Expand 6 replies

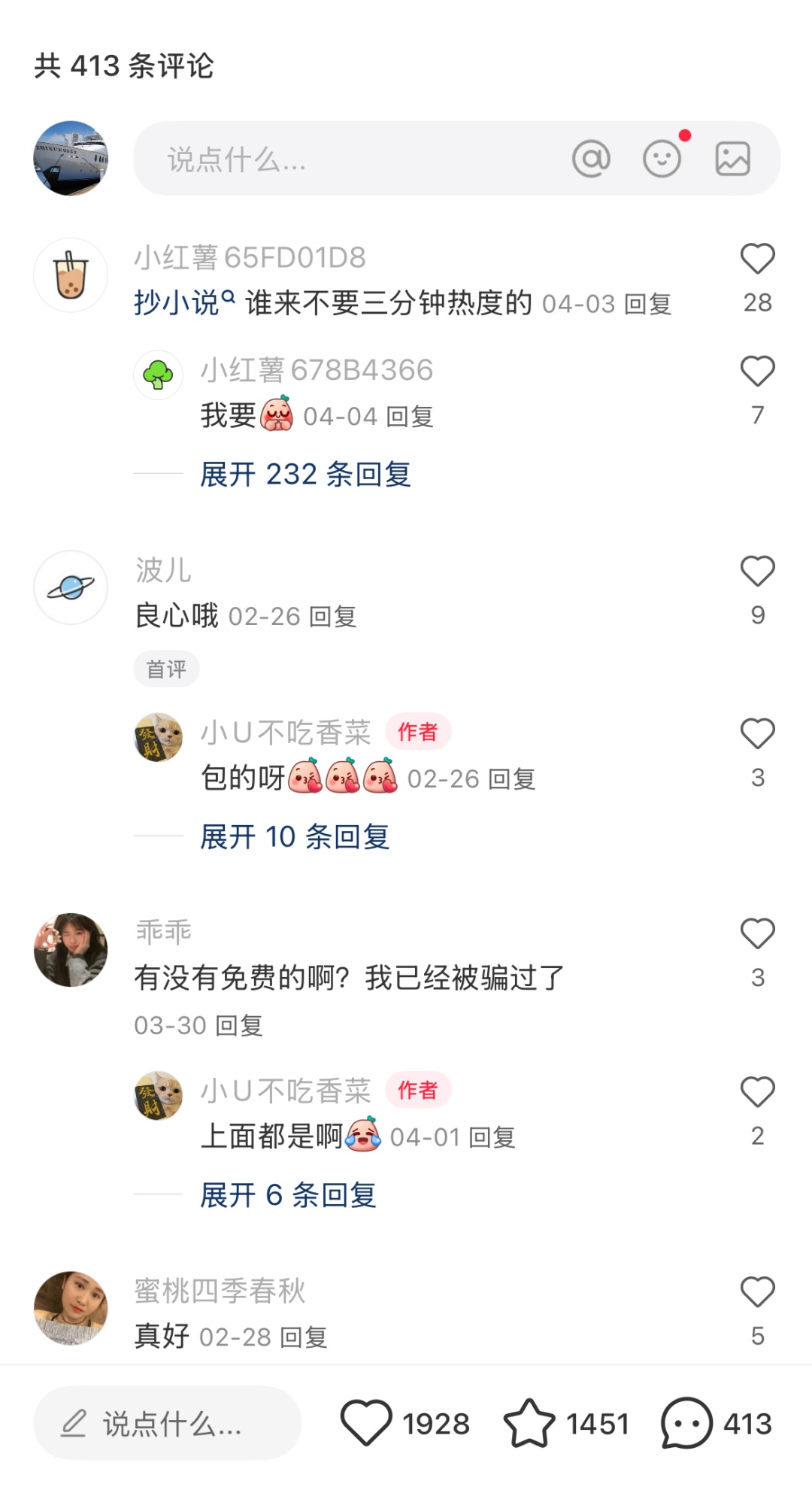pyautogui.click(x=288, y=1195)
